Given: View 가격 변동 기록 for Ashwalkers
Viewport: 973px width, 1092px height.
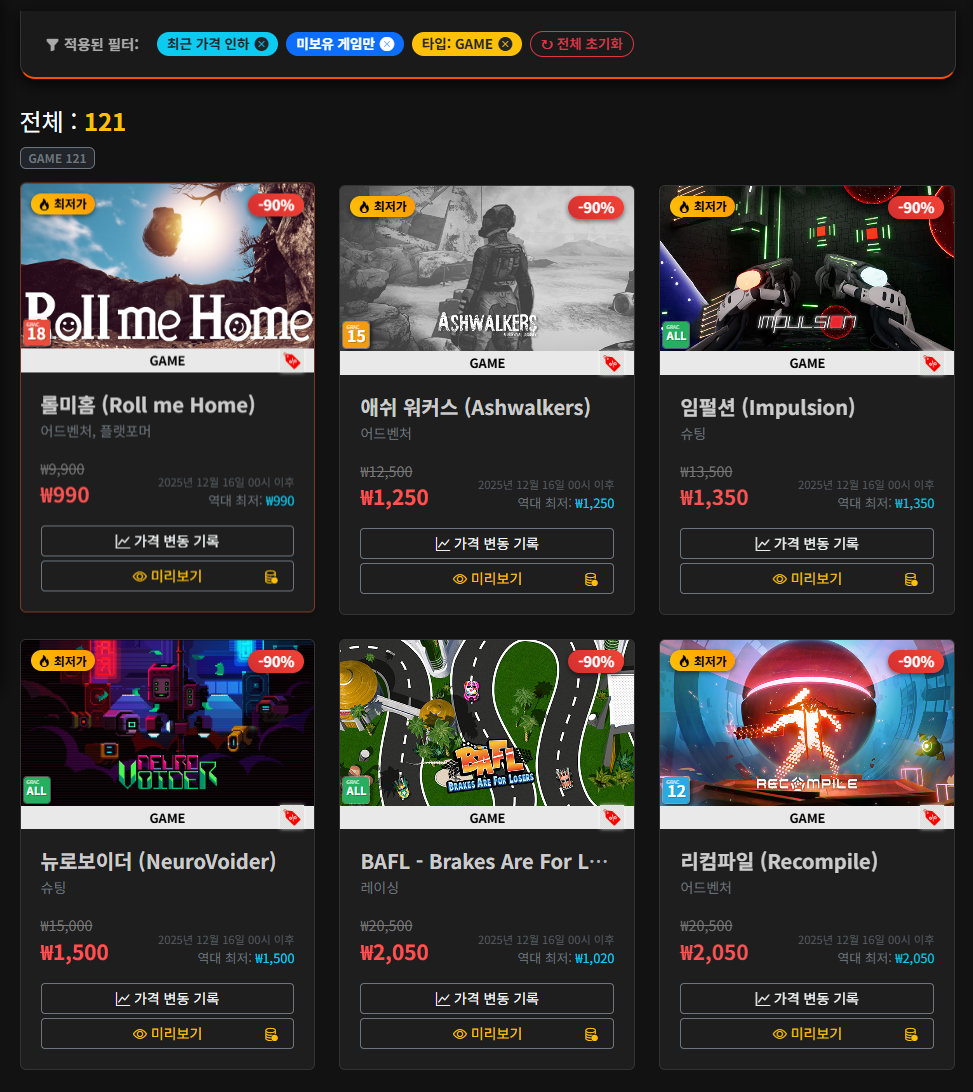Looking at the screenshot, I should [487, 544].
